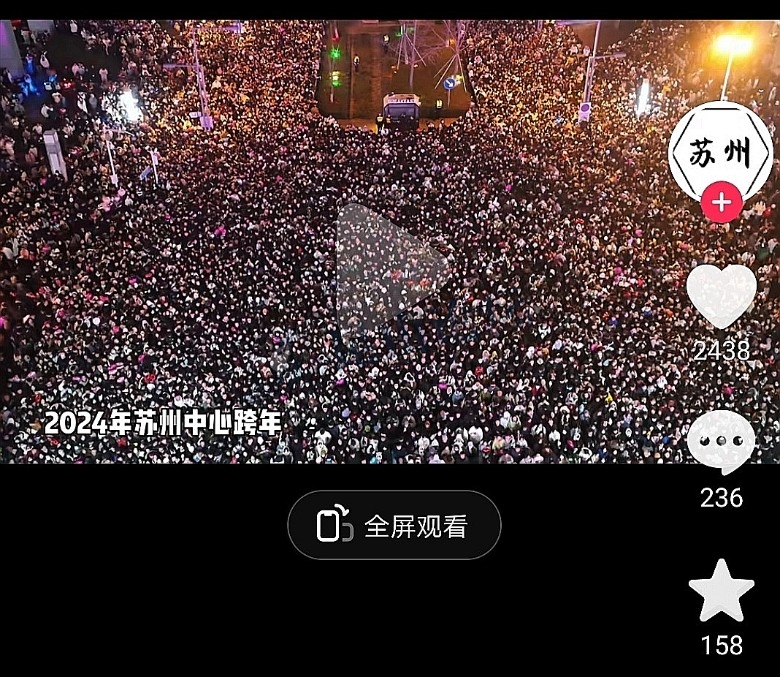
Task: Add the video to favorites with the star
Action: click(721, 592)
